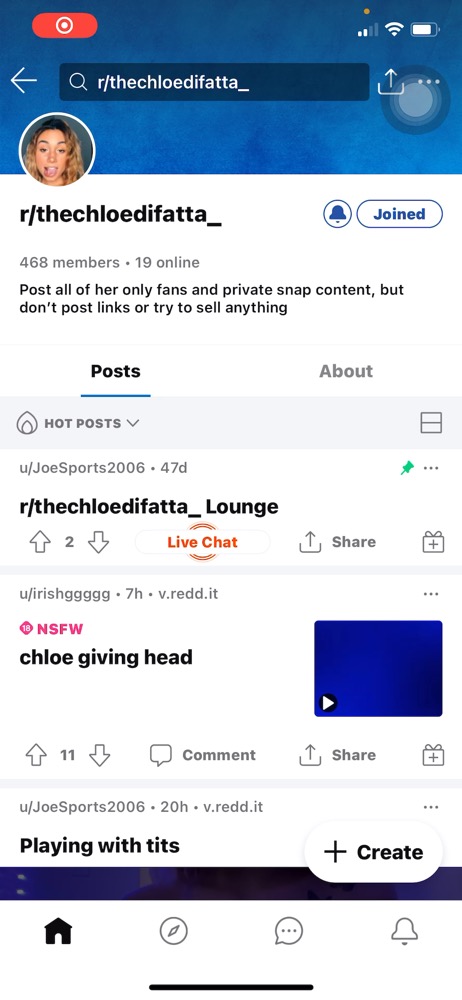Create a new post

(x=374, y=852)
